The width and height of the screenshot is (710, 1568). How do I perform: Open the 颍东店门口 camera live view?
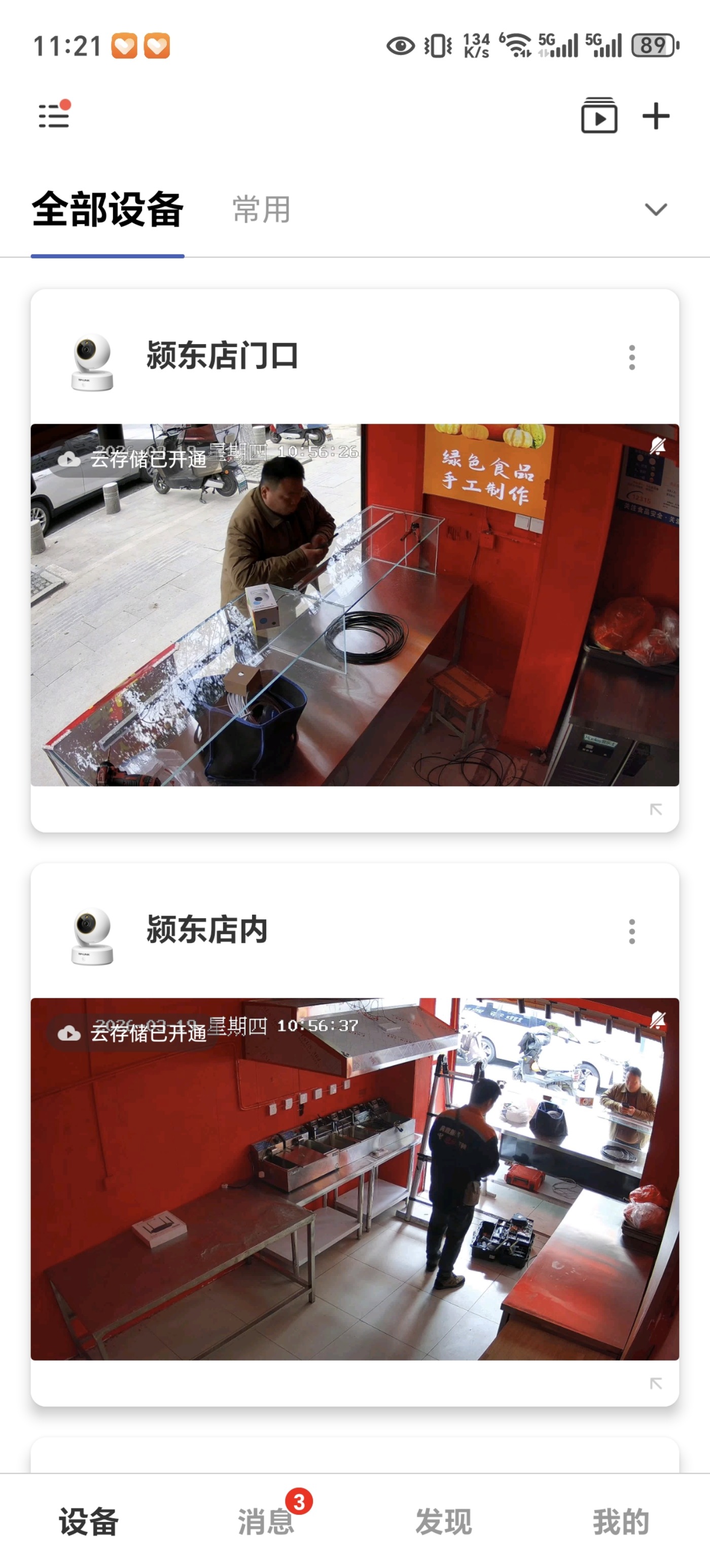coord(354,605)
